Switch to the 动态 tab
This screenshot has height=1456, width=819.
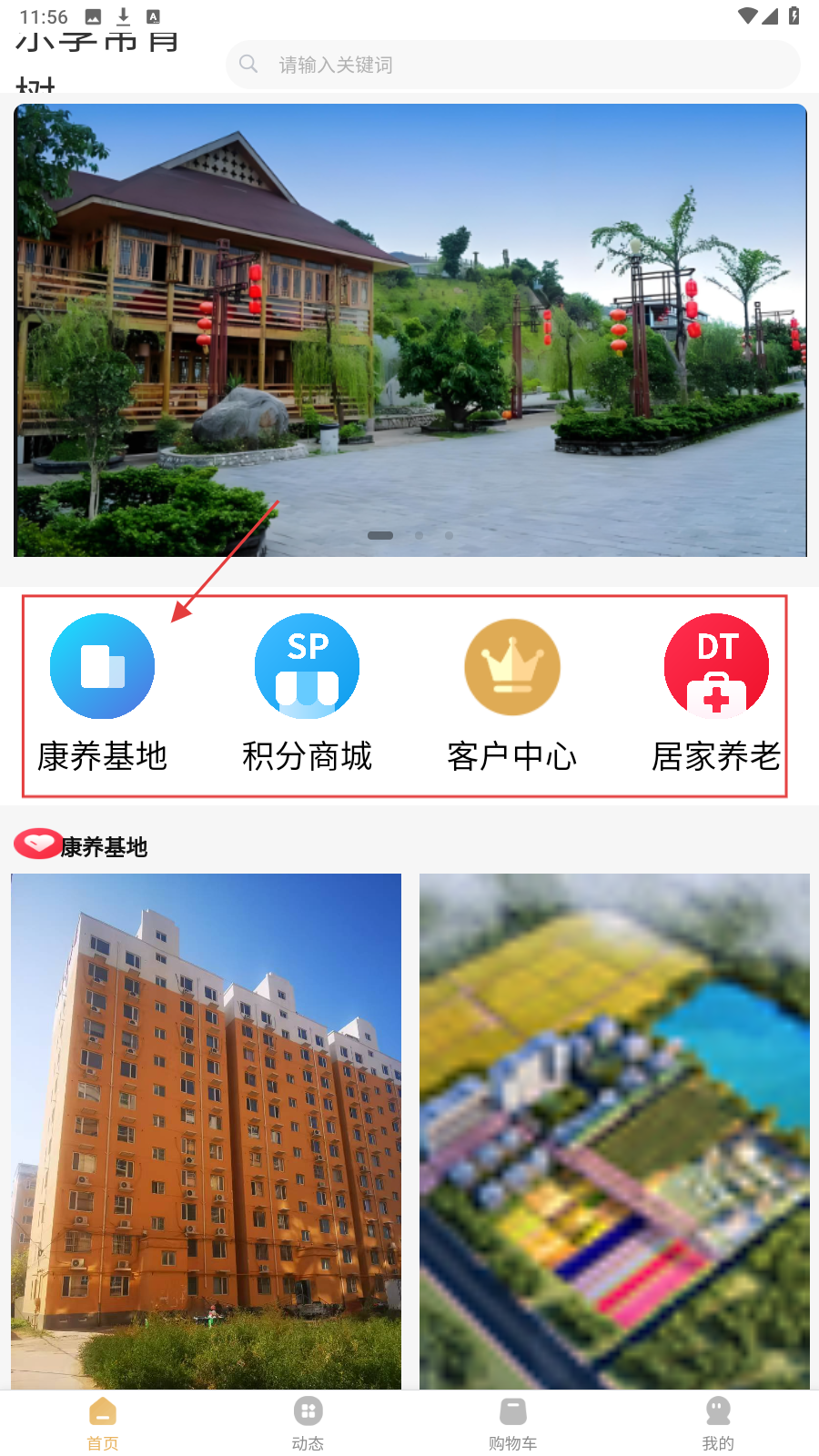(x=308, y=1423)
